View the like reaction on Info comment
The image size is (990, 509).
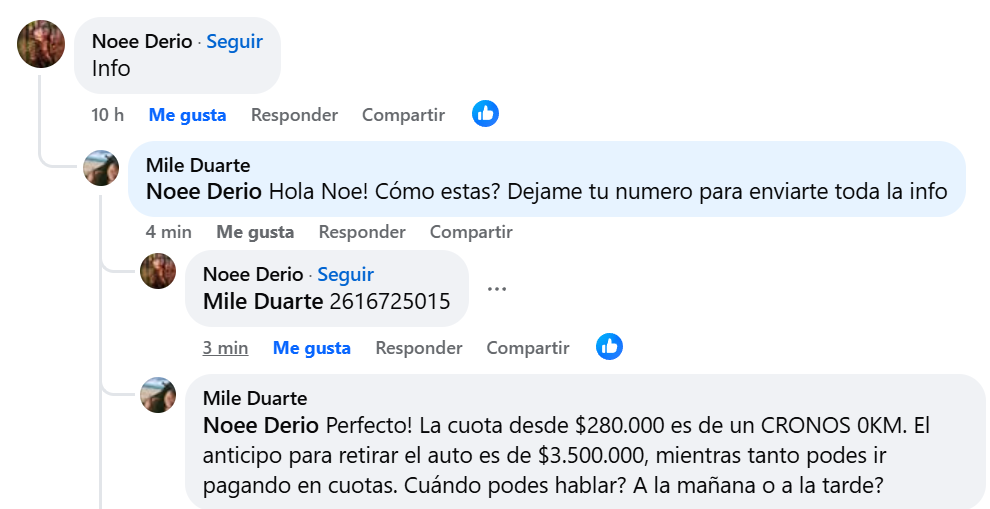point(485,114)
